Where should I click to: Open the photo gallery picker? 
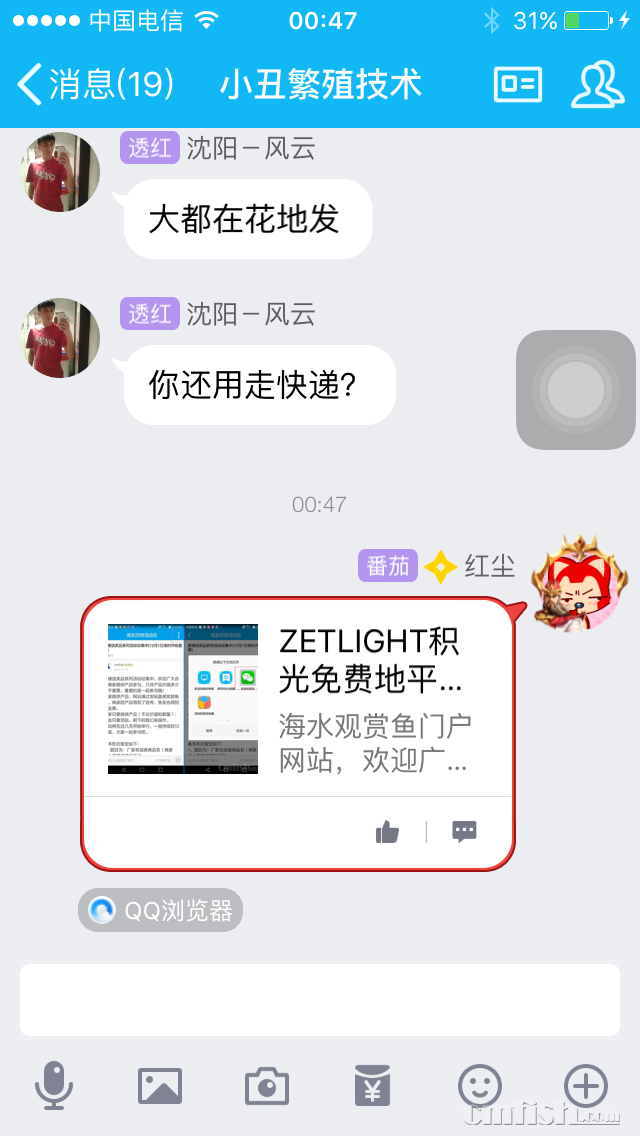[x=160, y=1085]
